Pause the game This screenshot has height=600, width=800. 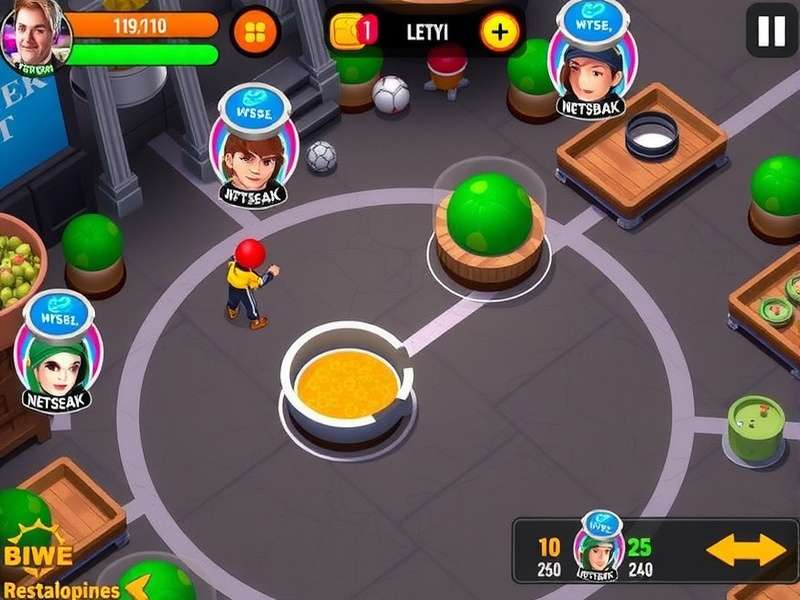771,32
